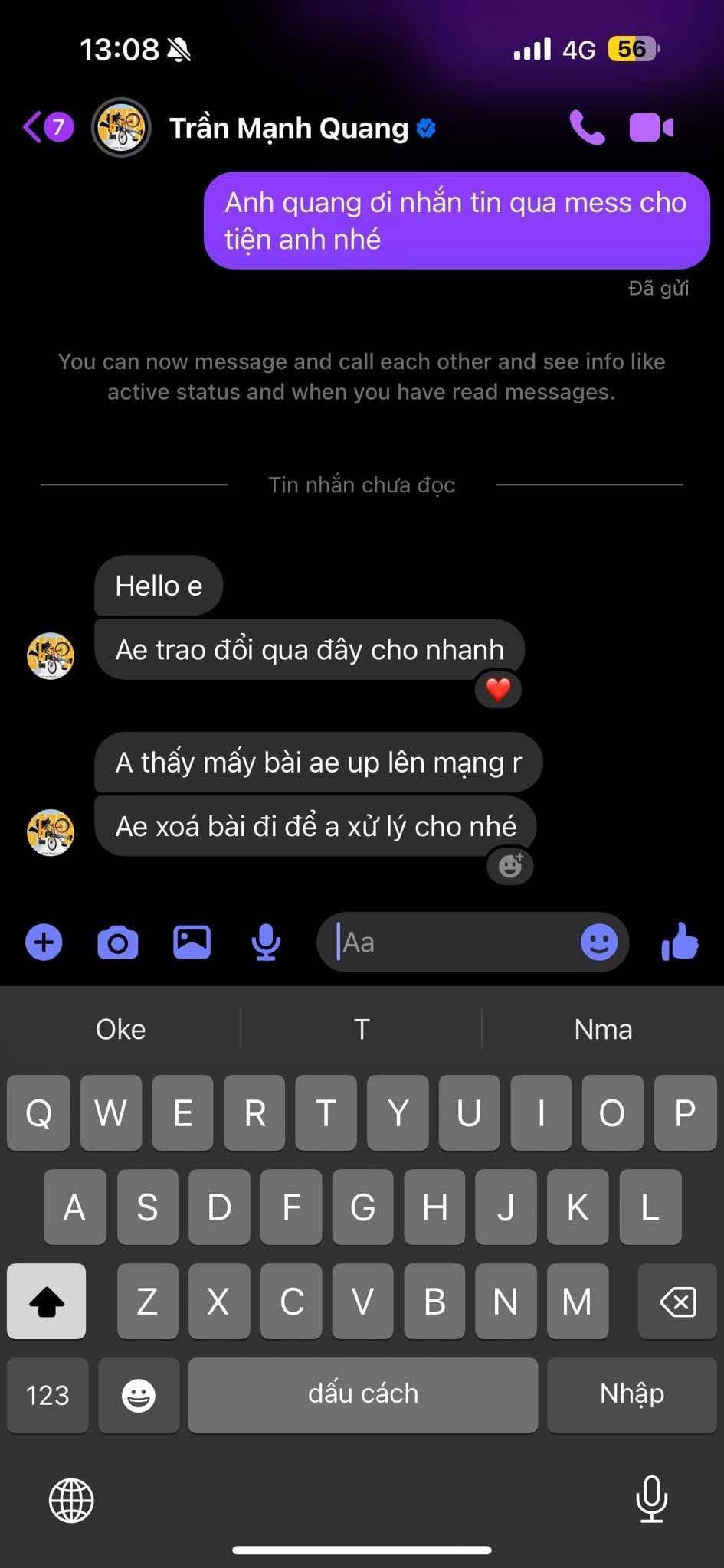This screenshot has width=724, height=1568.
Task: Send a thumbs-up like
Action: pyautogui.click(x=680, y=942)
